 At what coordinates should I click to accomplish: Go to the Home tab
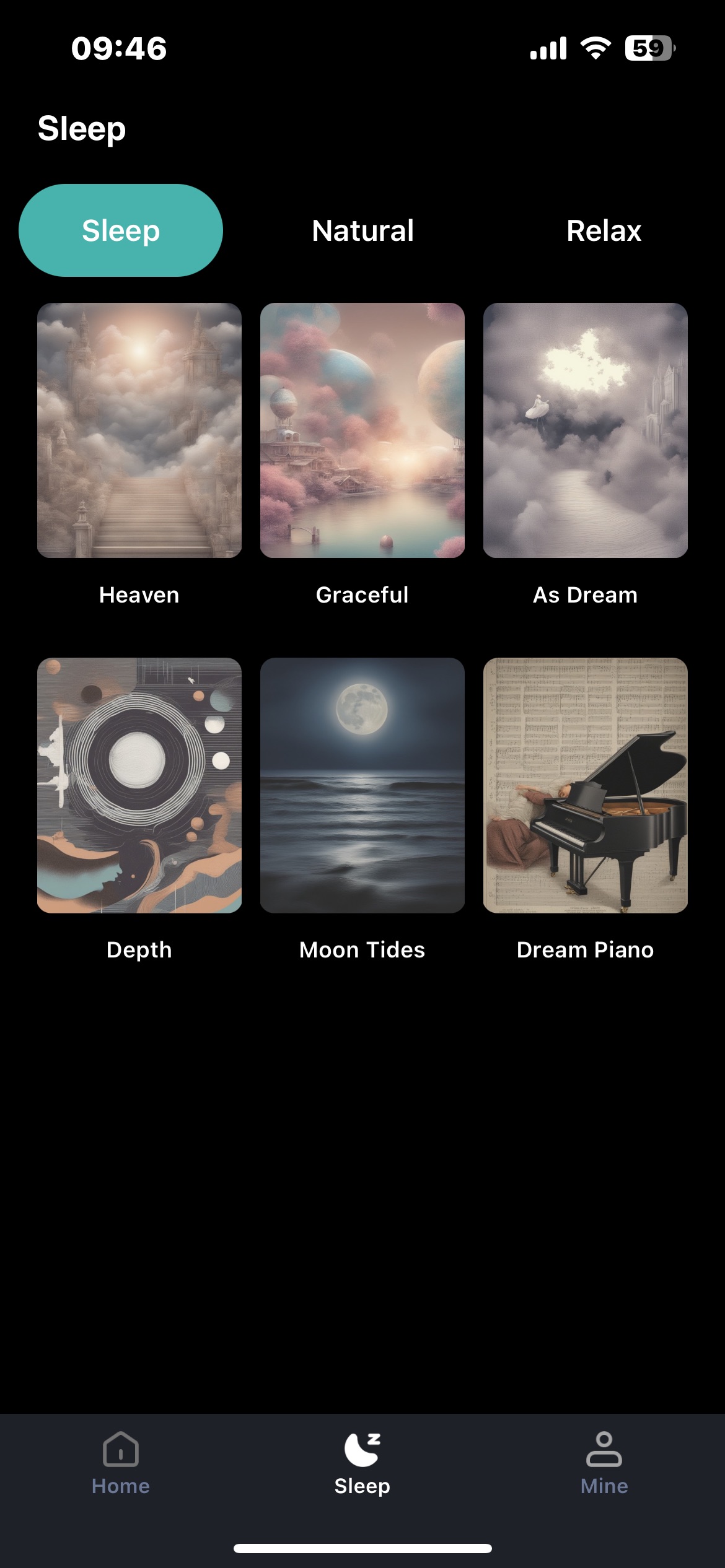pyautogui.click(x=121, y=1463)
